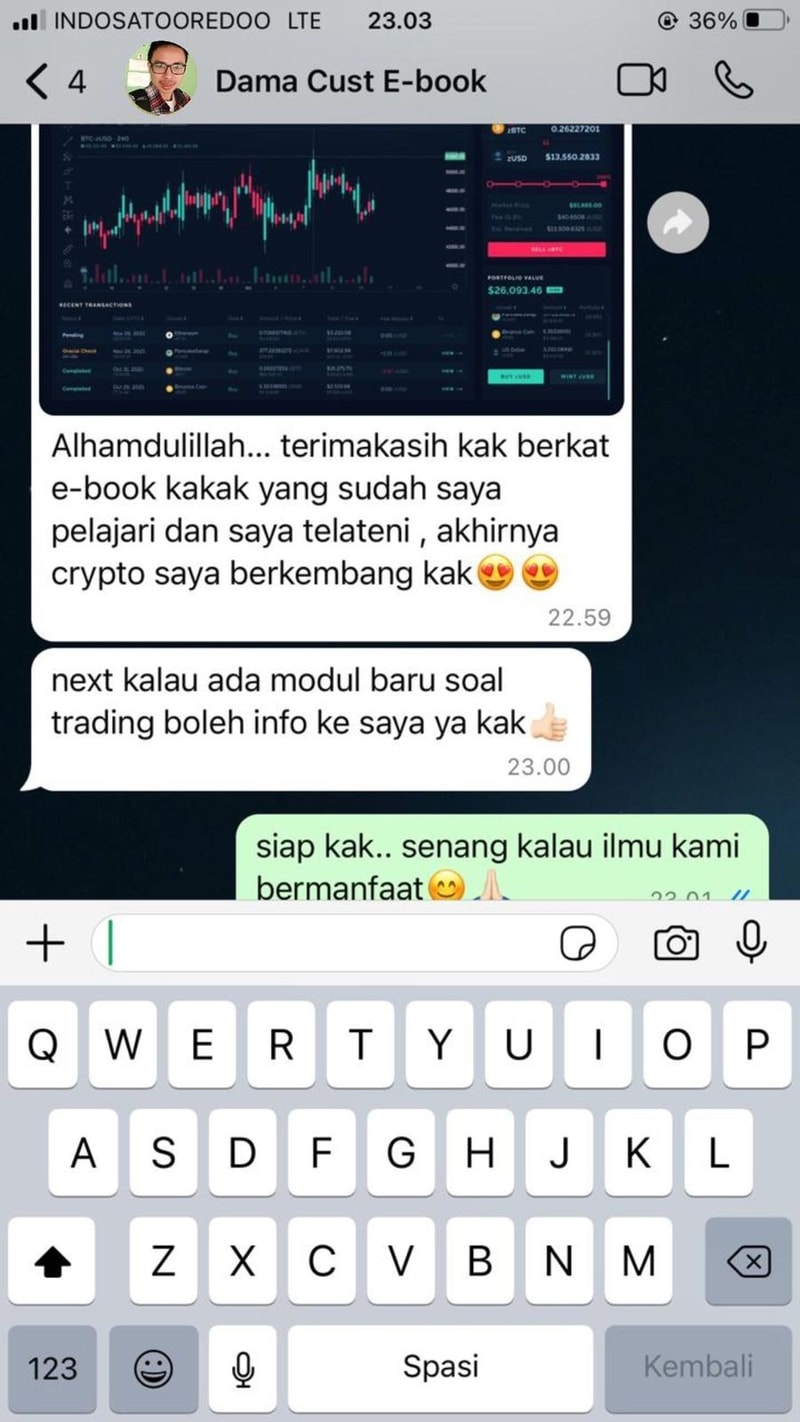Open the sticker picker

tap(579, 943)
